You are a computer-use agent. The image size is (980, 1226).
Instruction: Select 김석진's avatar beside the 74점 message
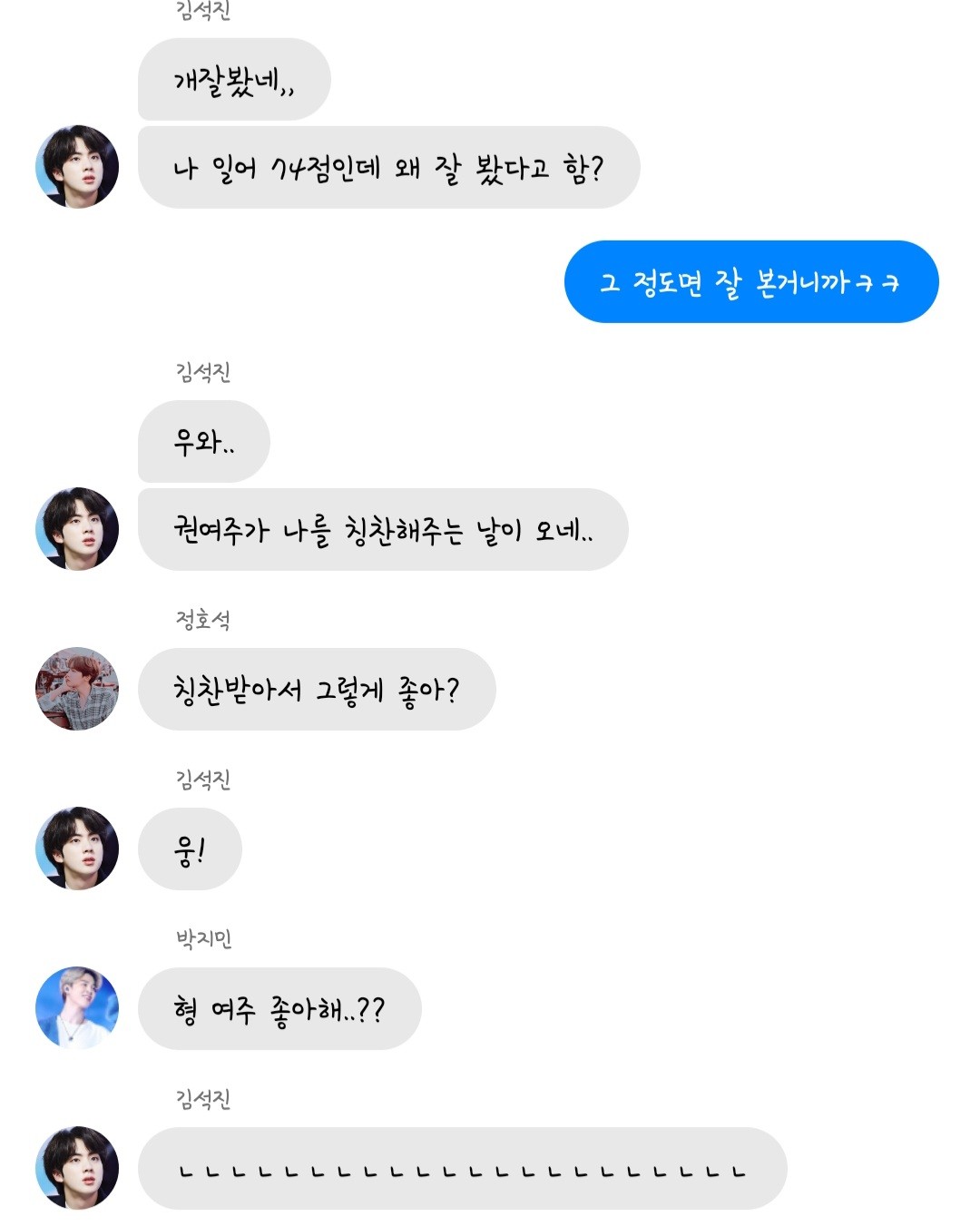pos(77,167)
